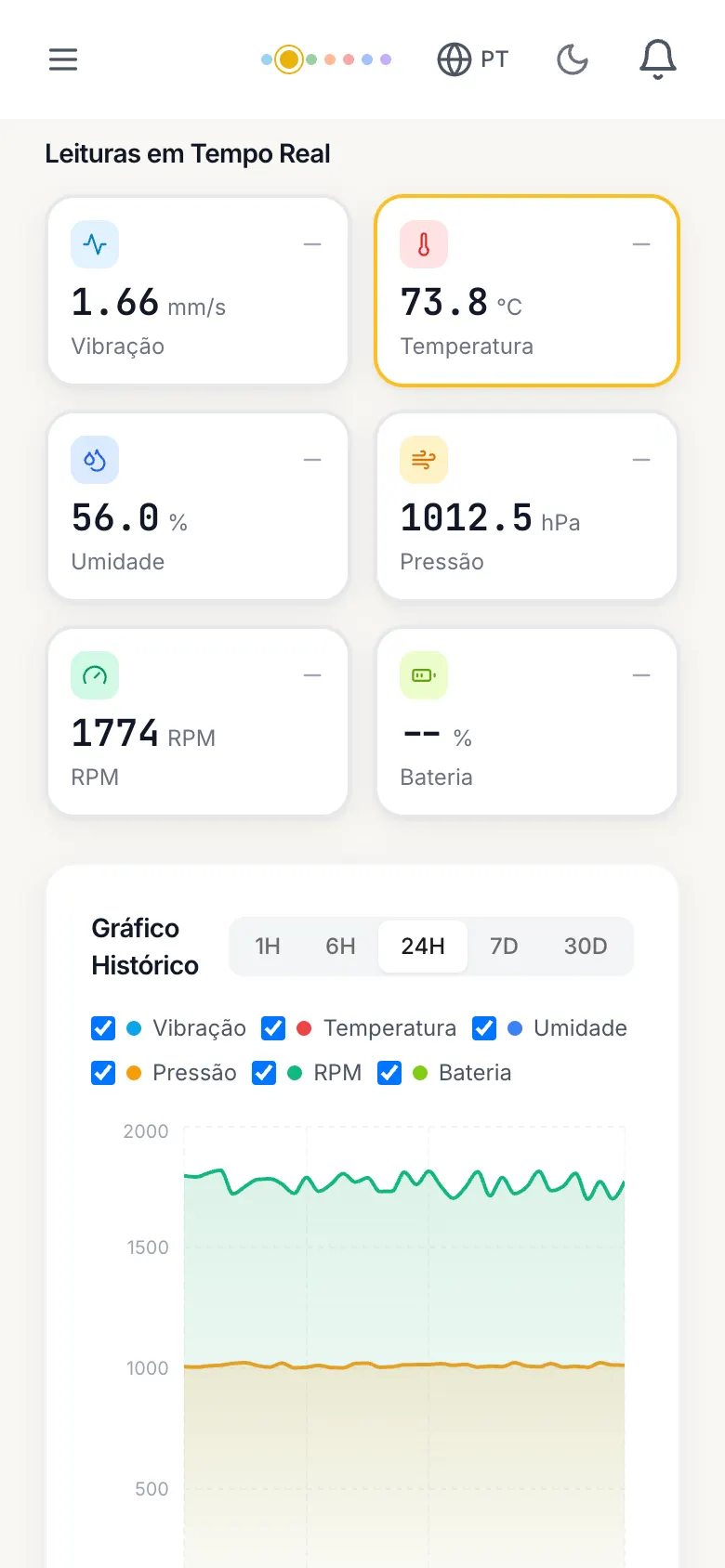Uncheck the Temperatura series checkbox

click(x=273, y=1028)
